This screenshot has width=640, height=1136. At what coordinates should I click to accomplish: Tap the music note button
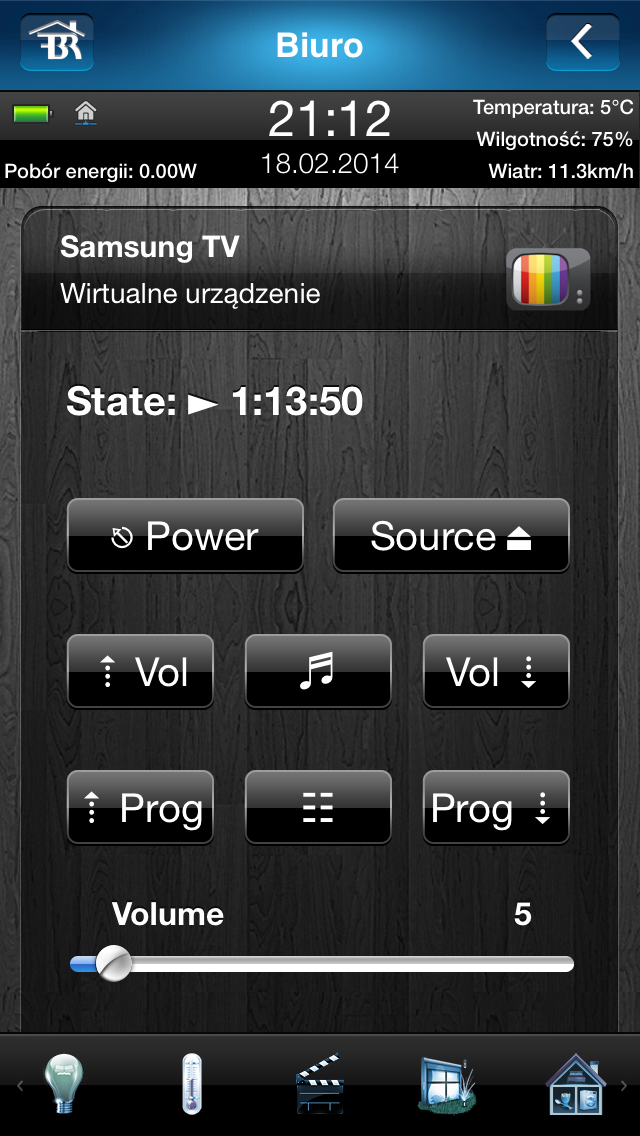coord(318,672)
